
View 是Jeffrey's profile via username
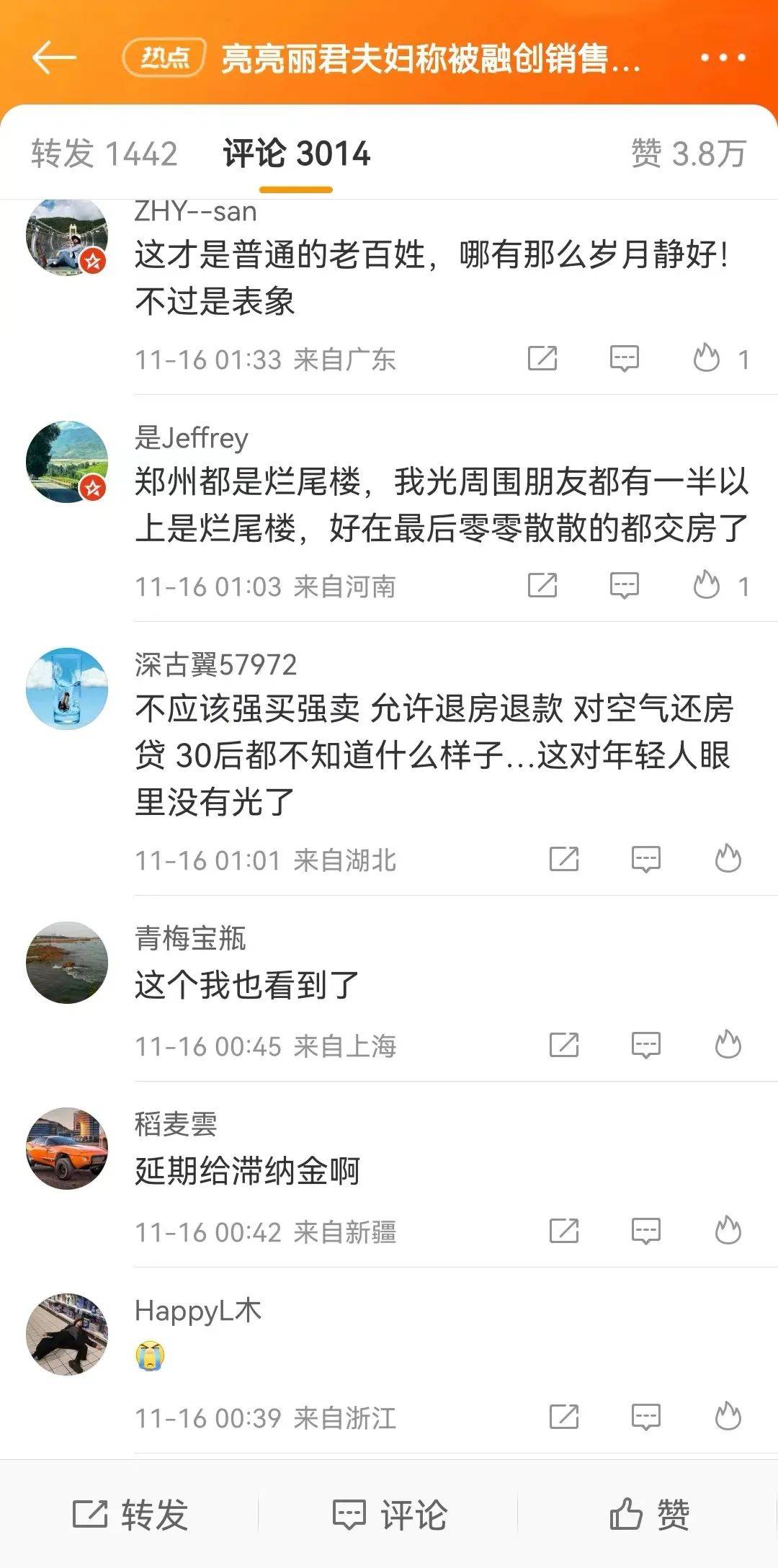tap(192, 437)
